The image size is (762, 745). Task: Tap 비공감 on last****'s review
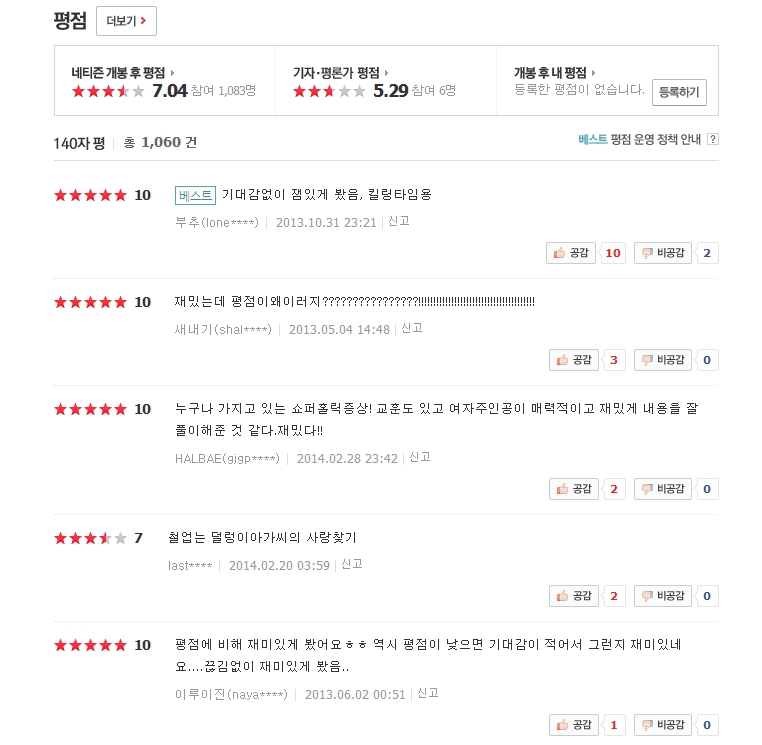click(663, 596)
